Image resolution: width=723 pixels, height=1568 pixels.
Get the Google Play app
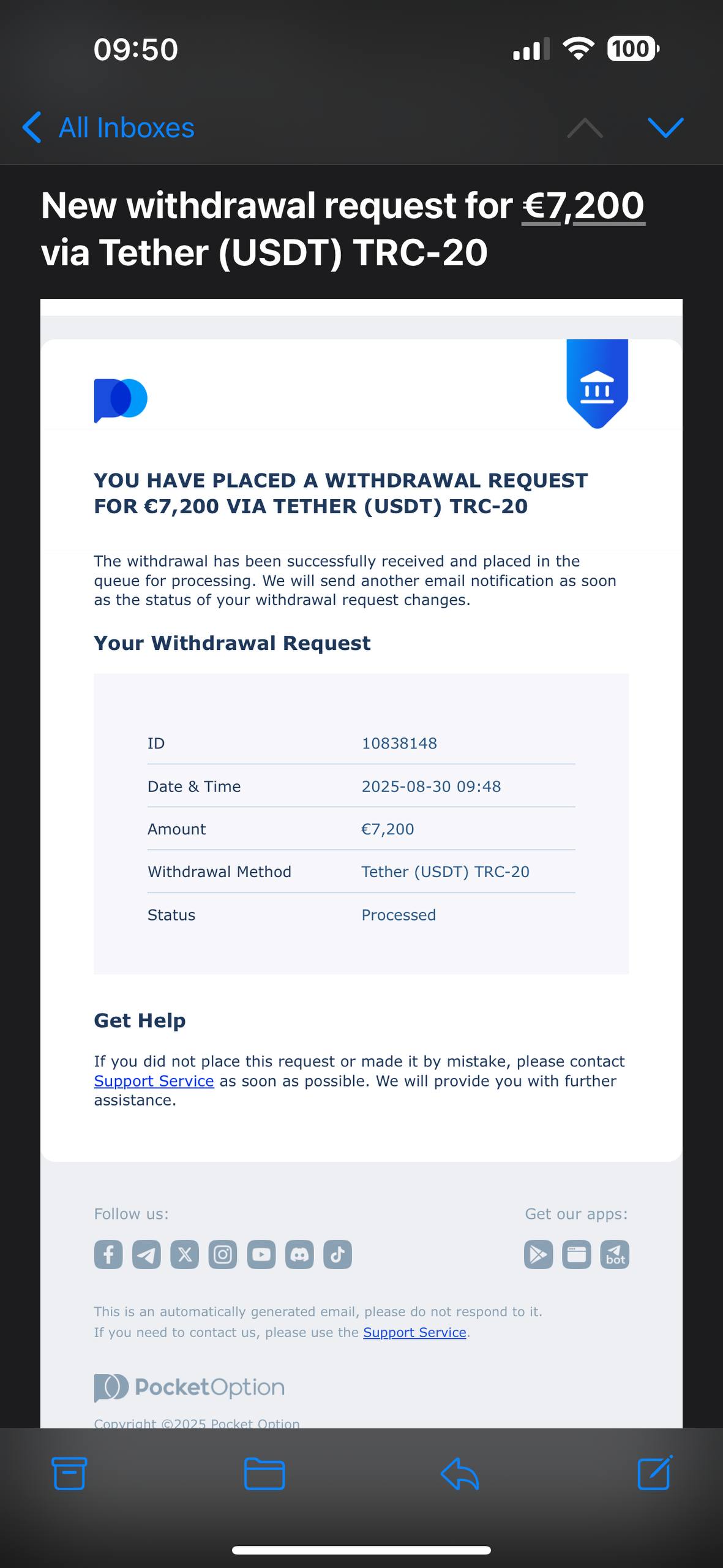coord(539,1255)
